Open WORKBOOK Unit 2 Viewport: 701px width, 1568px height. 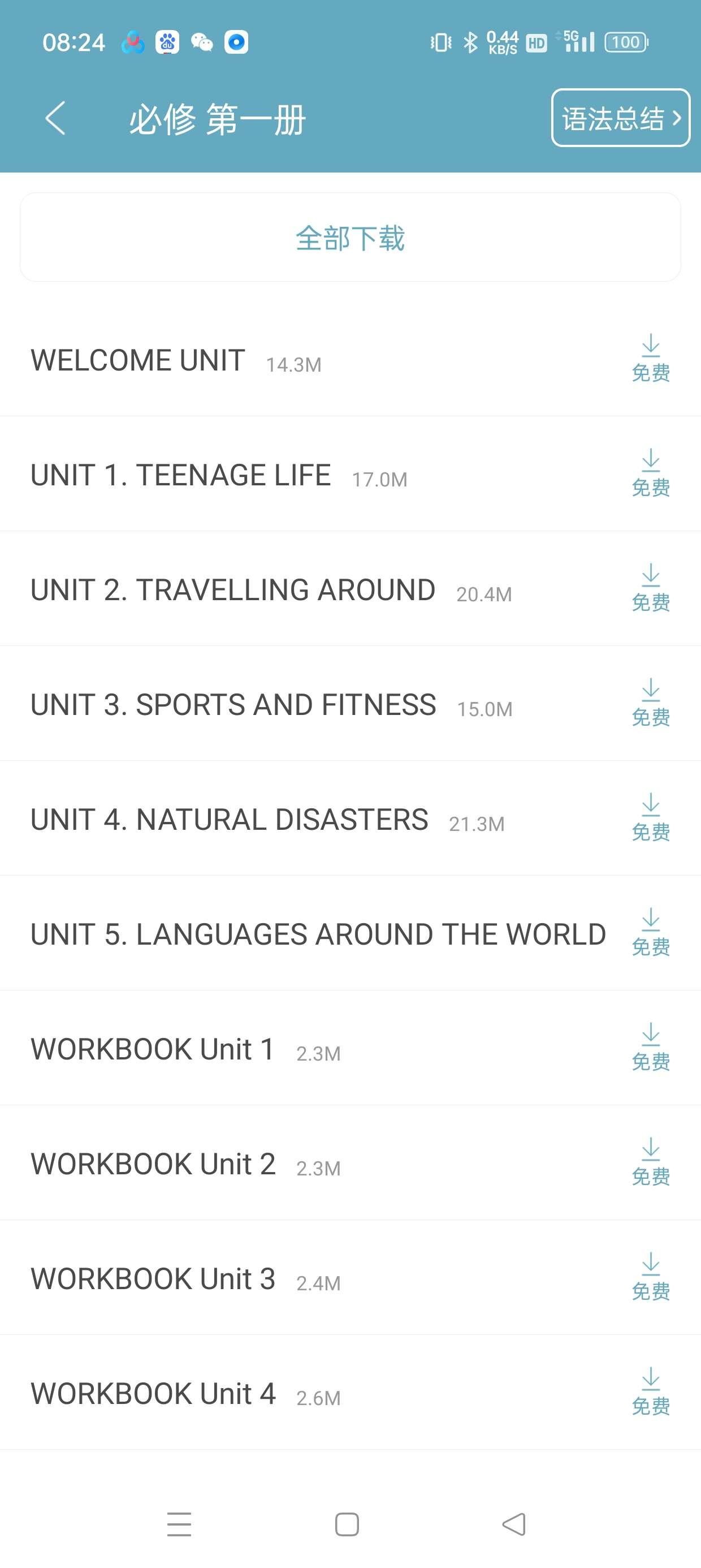coord(153,1164)
